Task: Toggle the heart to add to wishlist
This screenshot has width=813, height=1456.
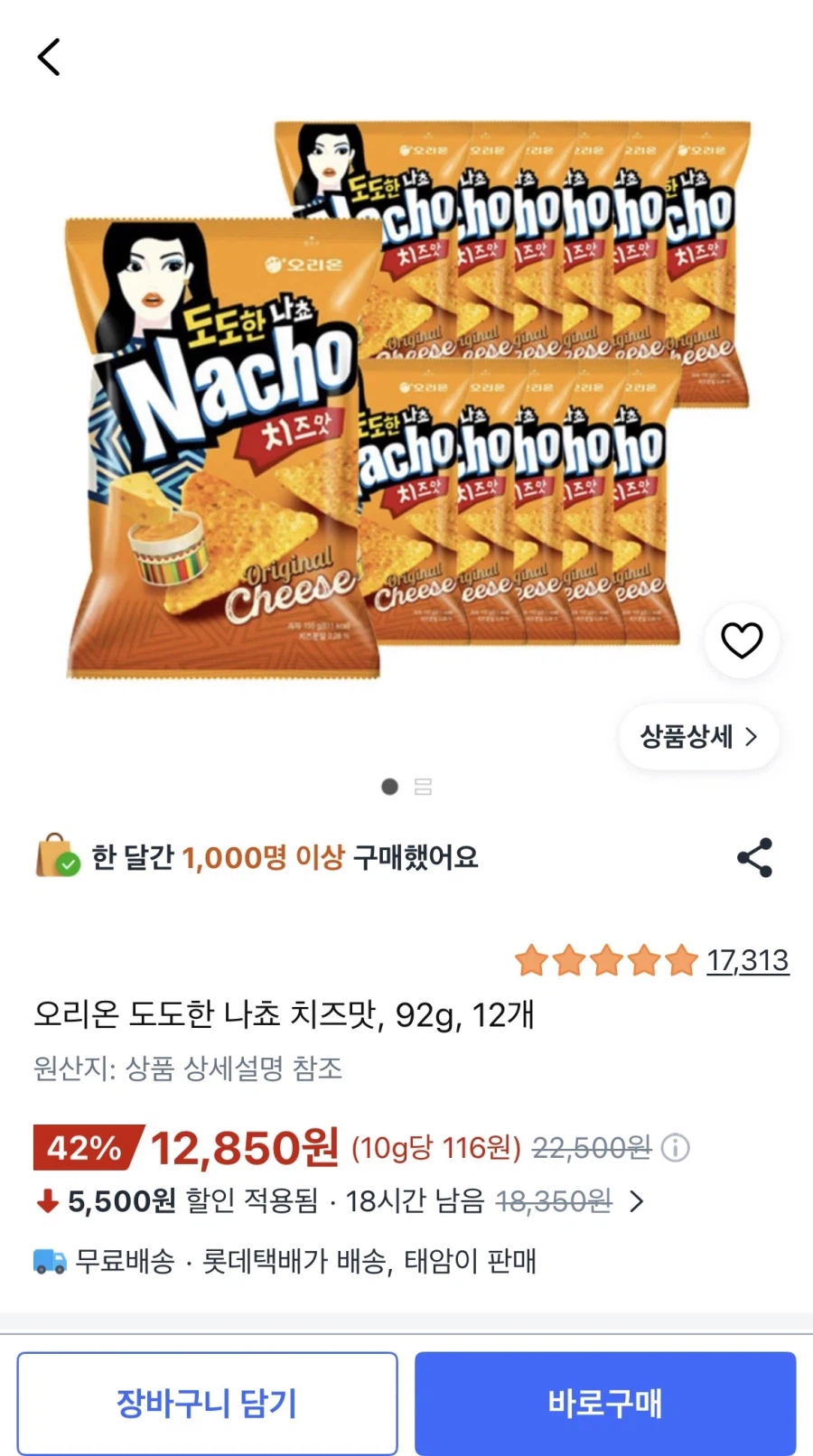Action: 742,641
